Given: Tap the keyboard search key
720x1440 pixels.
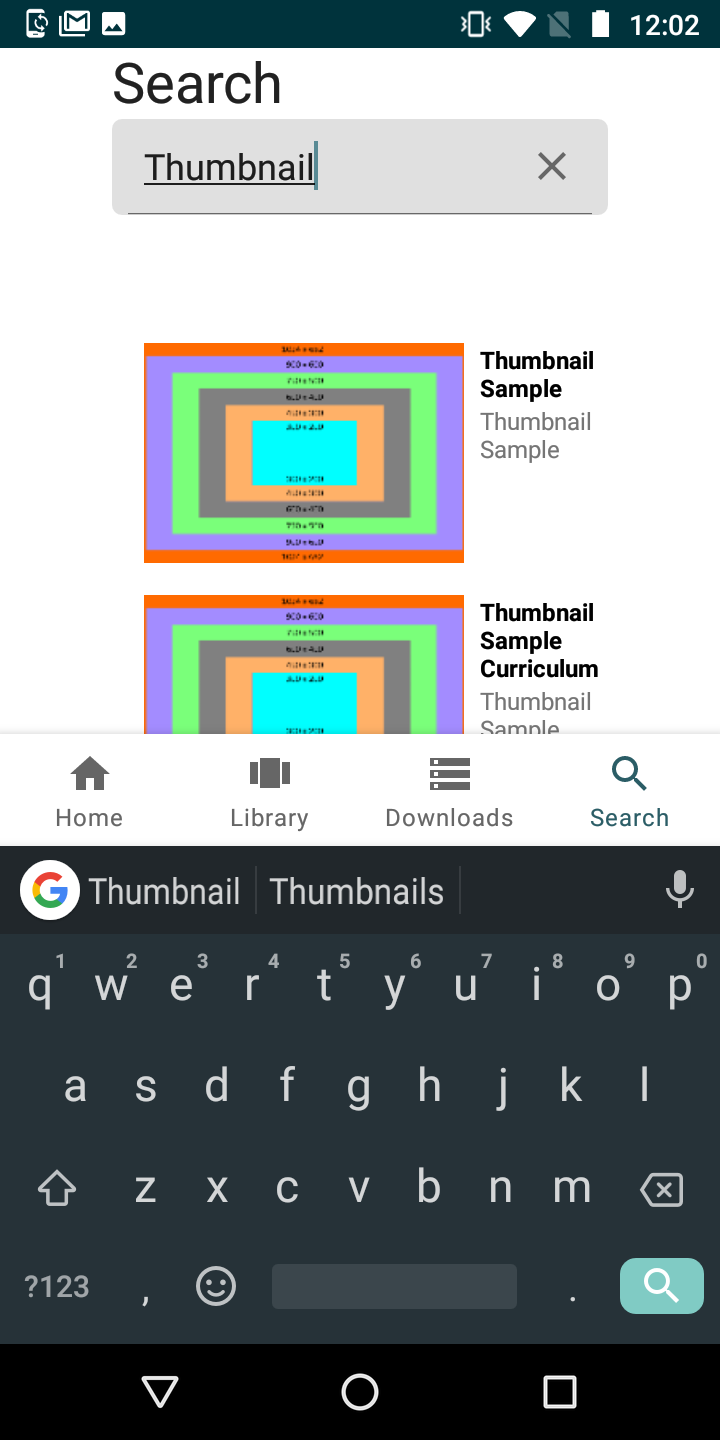Looking at the screenshot, I should click(662, 1285).
